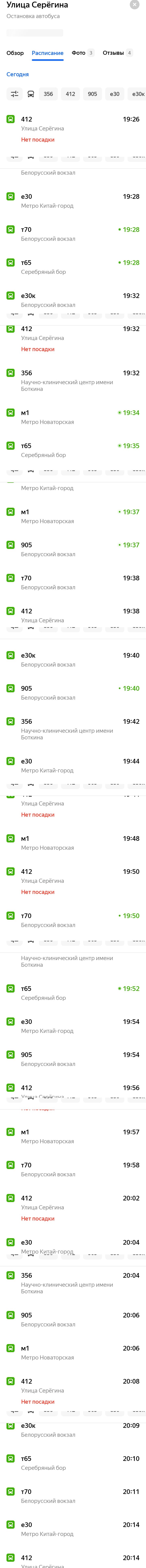Open the Отзывы tab
The height and width of the screenshot is (1568, 146).
(117, 53)
